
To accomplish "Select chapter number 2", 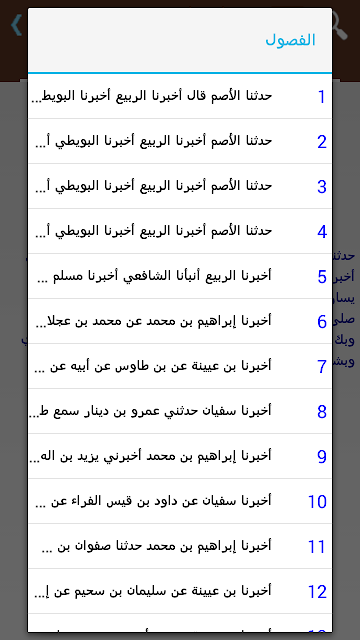I will coord(180,141).
